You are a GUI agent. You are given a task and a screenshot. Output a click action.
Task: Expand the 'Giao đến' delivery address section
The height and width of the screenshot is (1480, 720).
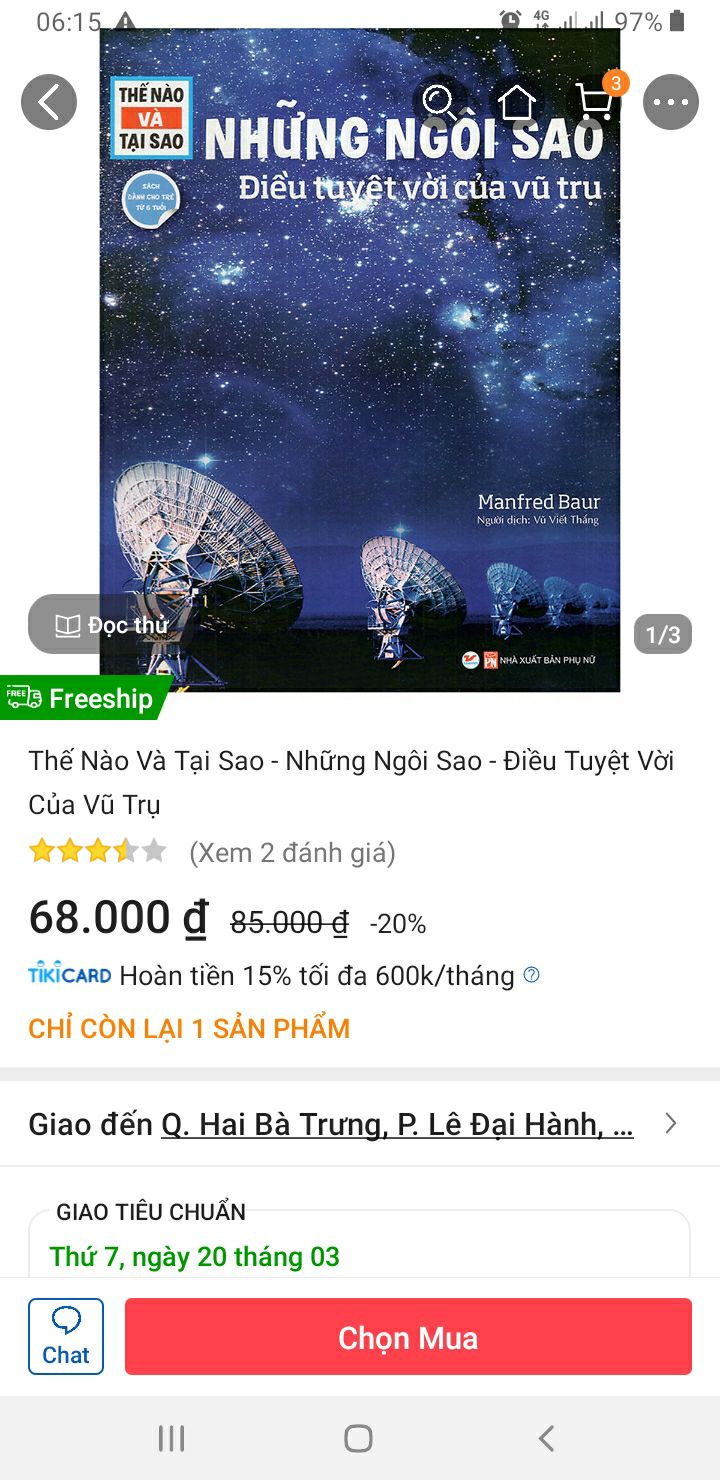[x=670, y=1123]
